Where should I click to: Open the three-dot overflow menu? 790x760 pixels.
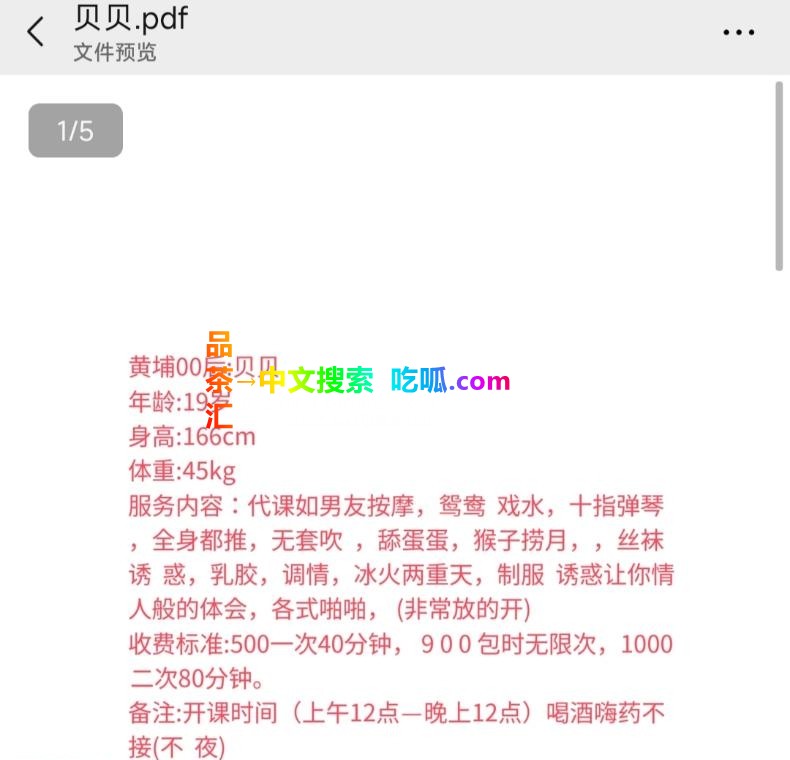point(738,32)
